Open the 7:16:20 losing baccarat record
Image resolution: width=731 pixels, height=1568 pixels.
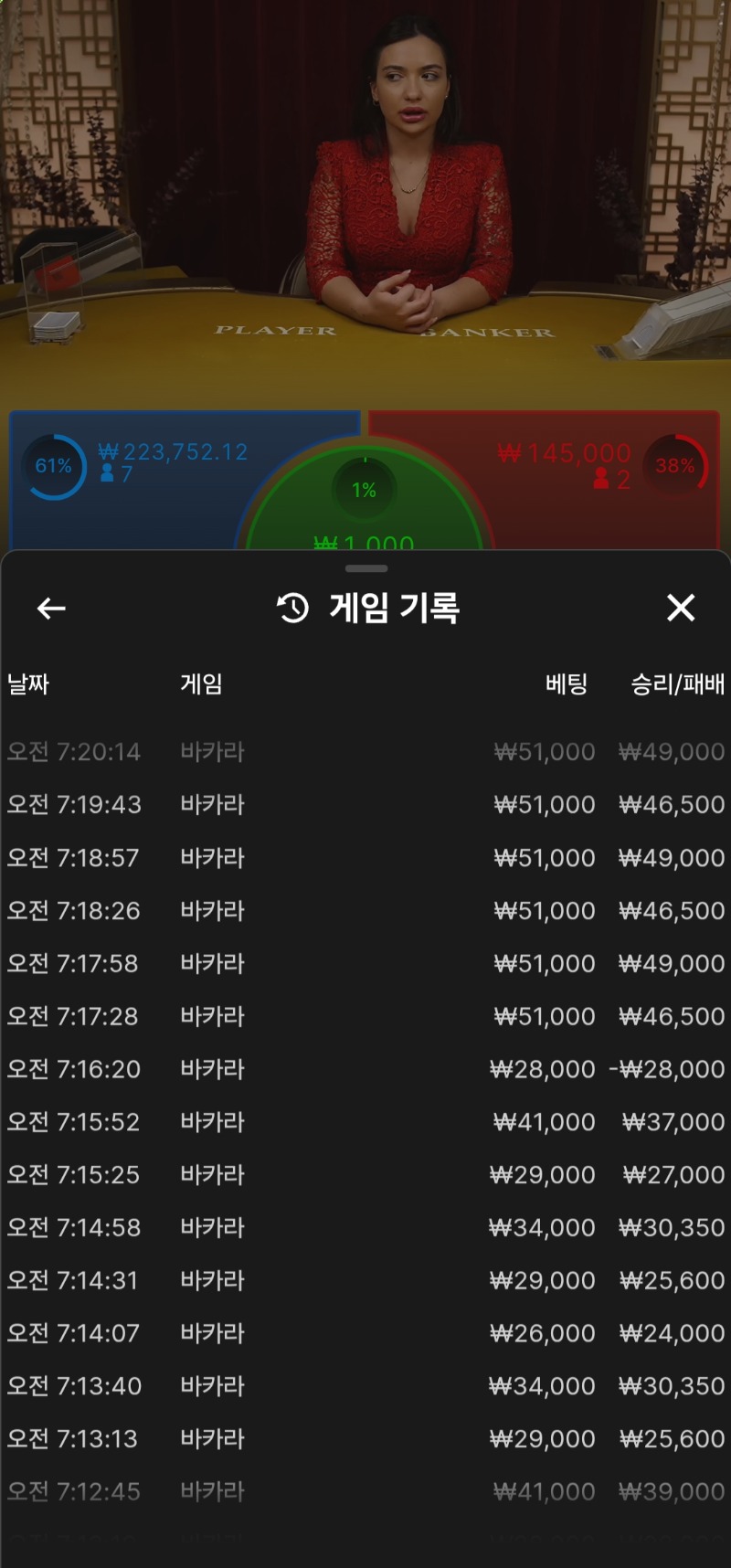click(365, 1069)
